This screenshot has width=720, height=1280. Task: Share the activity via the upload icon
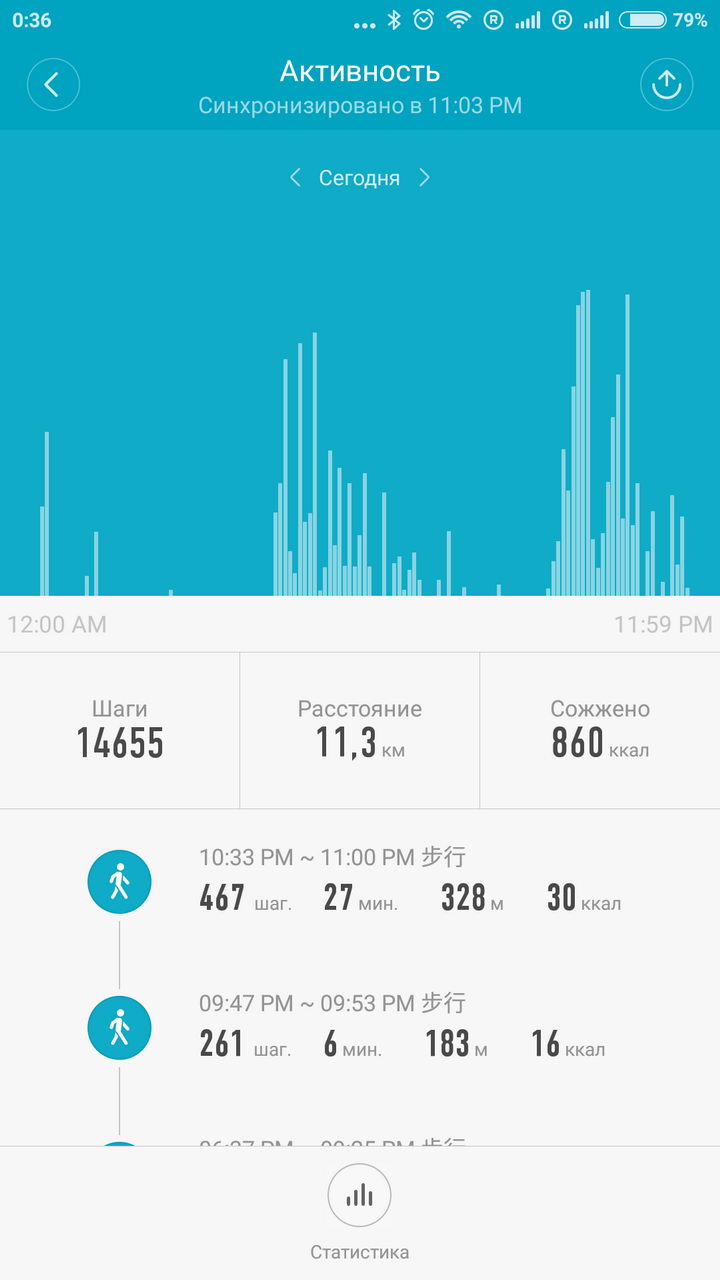(666, 85)
